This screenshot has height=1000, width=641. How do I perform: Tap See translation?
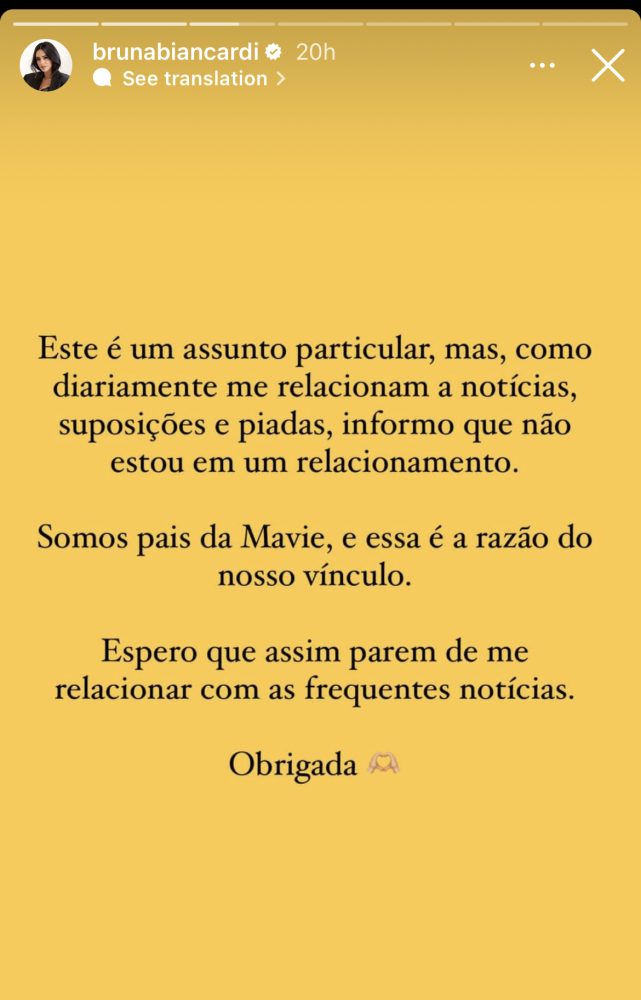(x=195, y=79)
